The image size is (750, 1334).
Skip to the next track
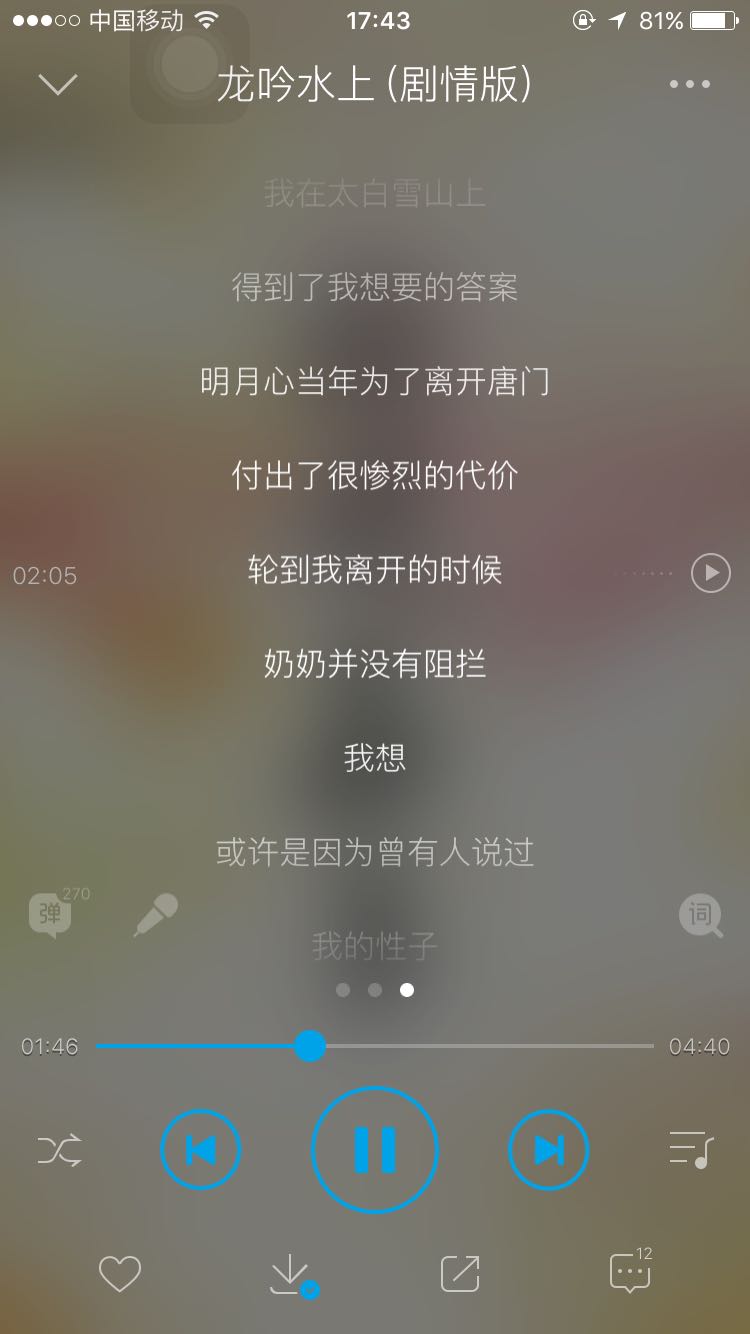point(549,1150)
